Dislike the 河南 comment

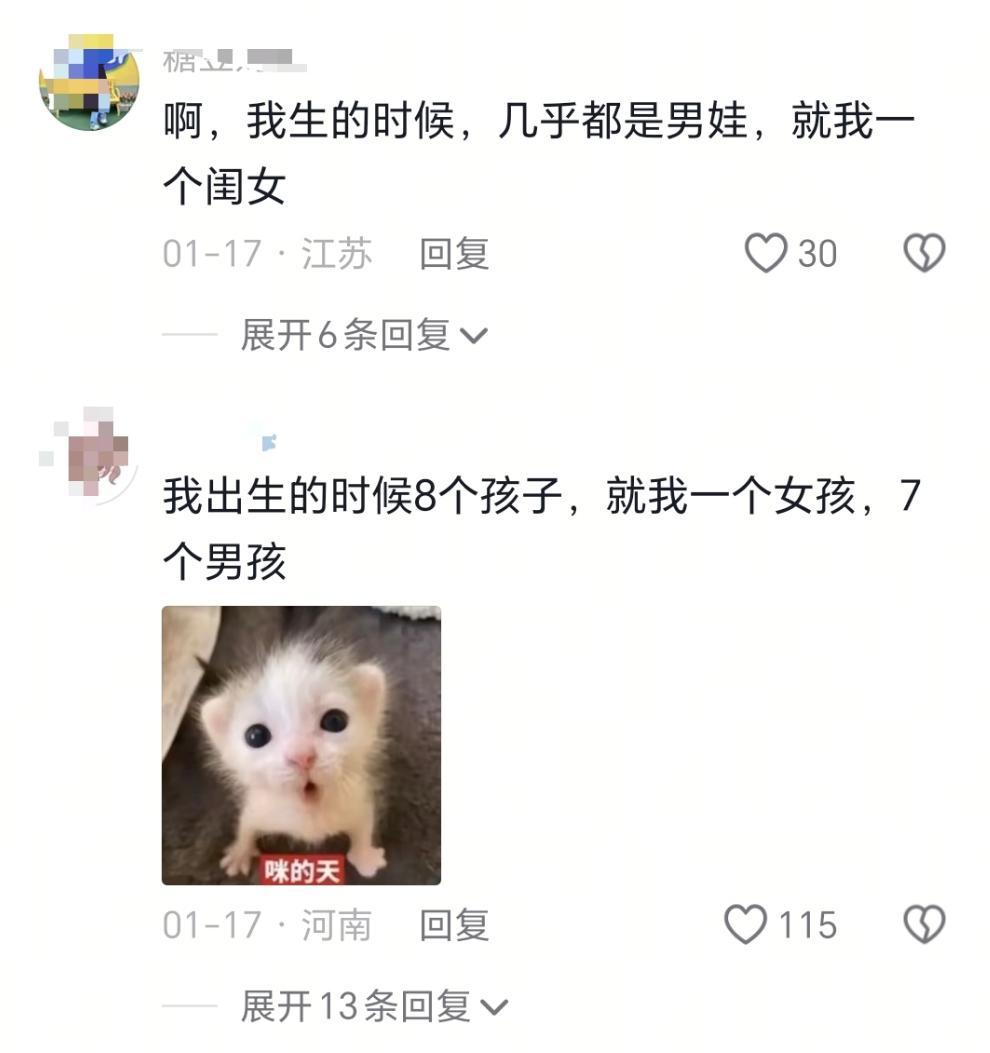pos(924,925)
